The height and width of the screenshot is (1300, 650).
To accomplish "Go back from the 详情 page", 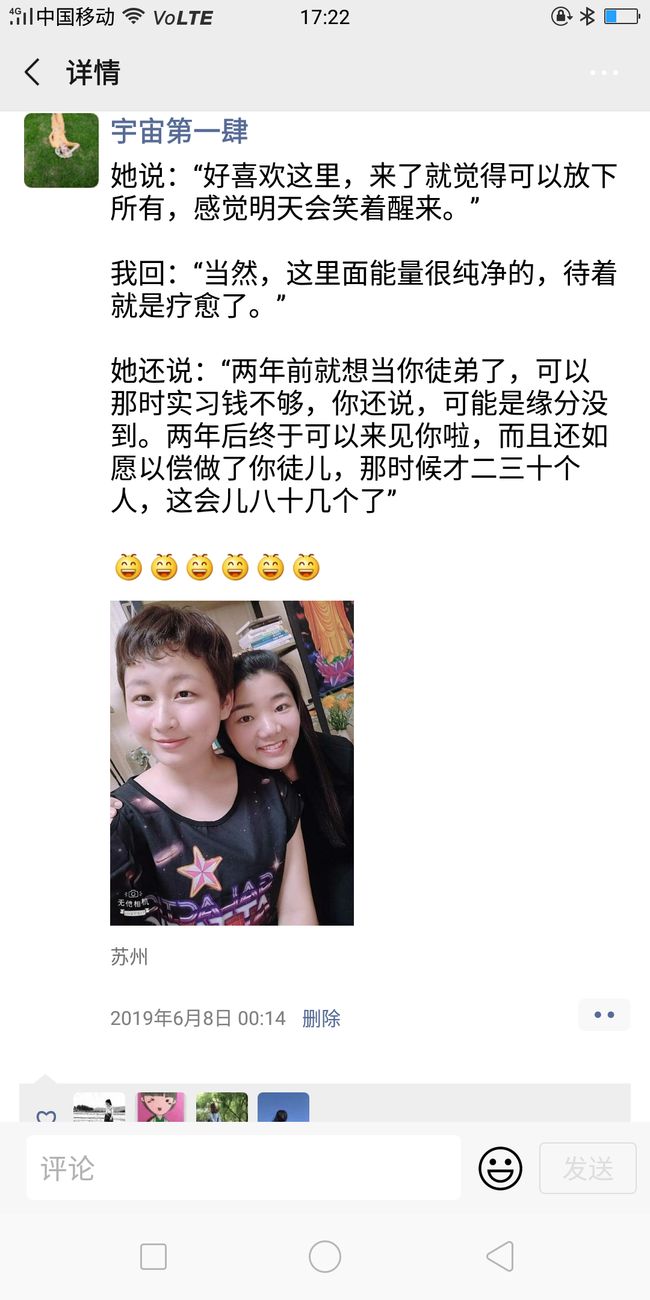I will point(33,72).
